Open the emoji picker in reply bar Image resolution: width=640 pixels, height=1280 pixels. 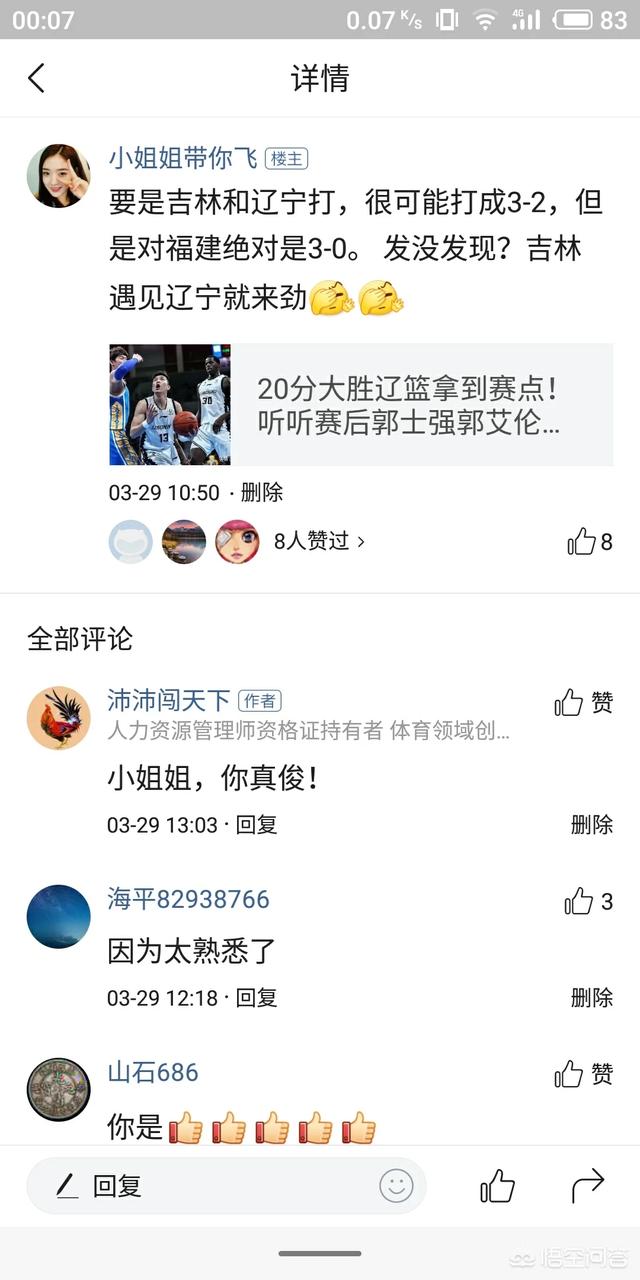pos(396,1186)
